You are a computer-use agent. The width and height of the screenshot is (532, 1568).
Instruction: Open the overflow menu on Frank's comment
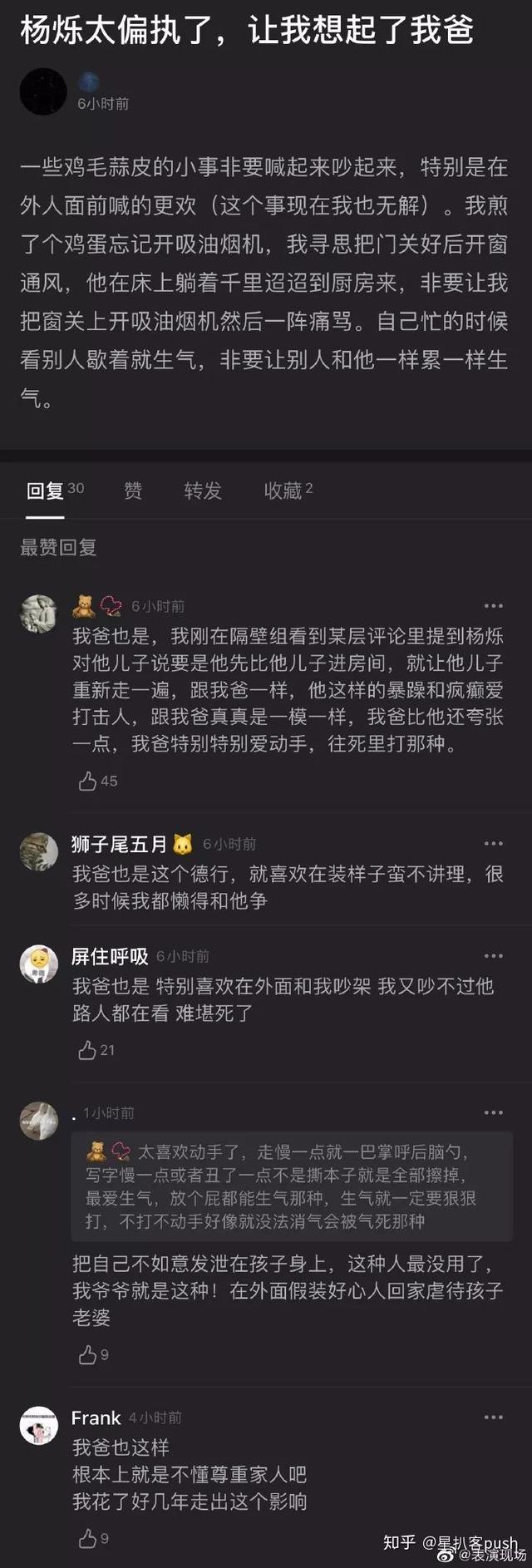pos(493,1417)
